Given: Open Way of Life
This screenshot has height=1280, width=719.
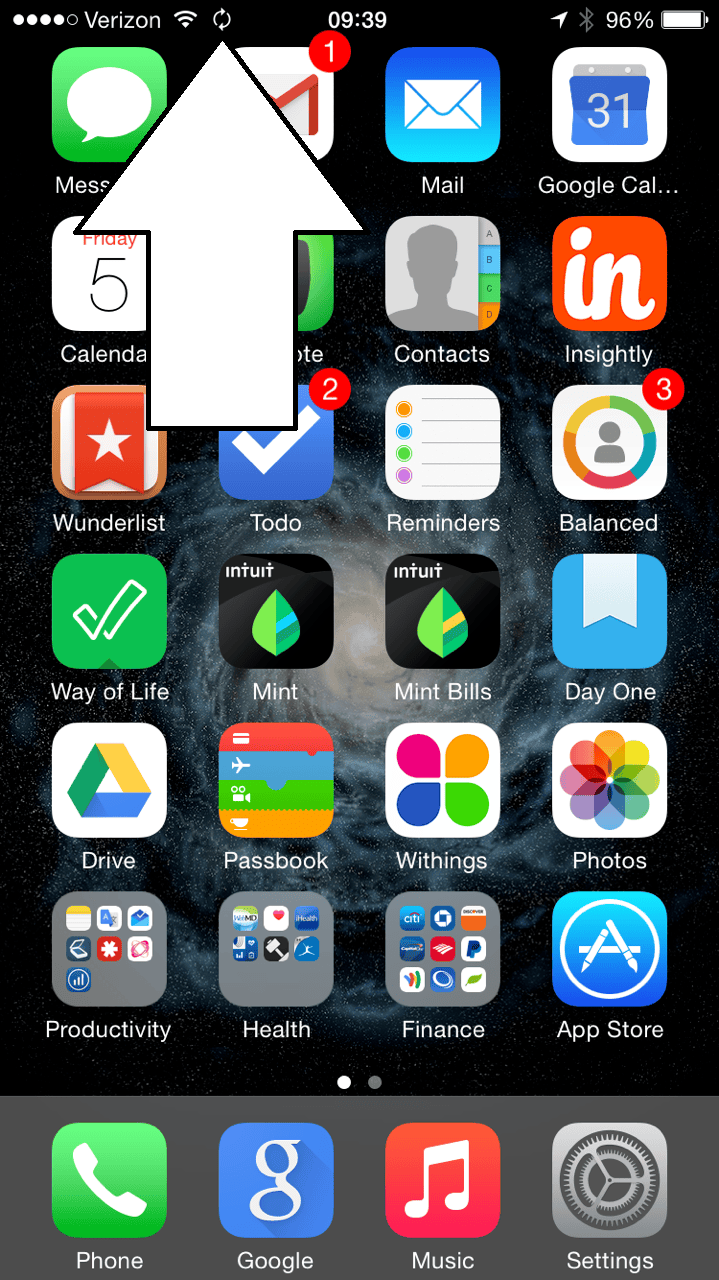Looking at the screenshot, I should 109,611.
